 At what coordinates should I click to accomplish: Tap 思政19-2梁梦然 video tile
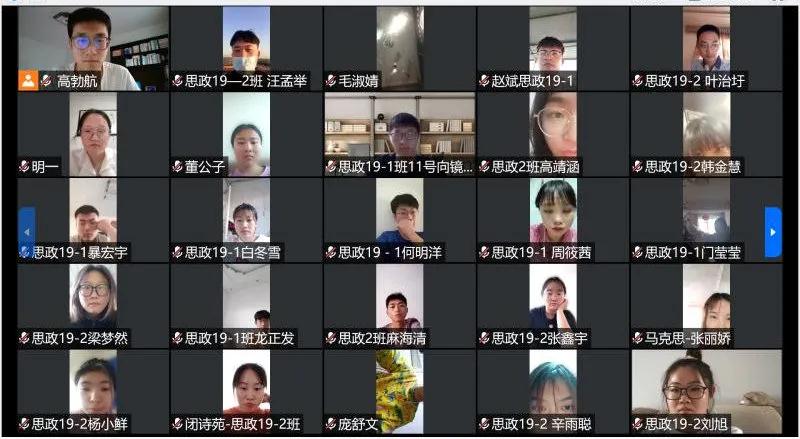(92, 305)
